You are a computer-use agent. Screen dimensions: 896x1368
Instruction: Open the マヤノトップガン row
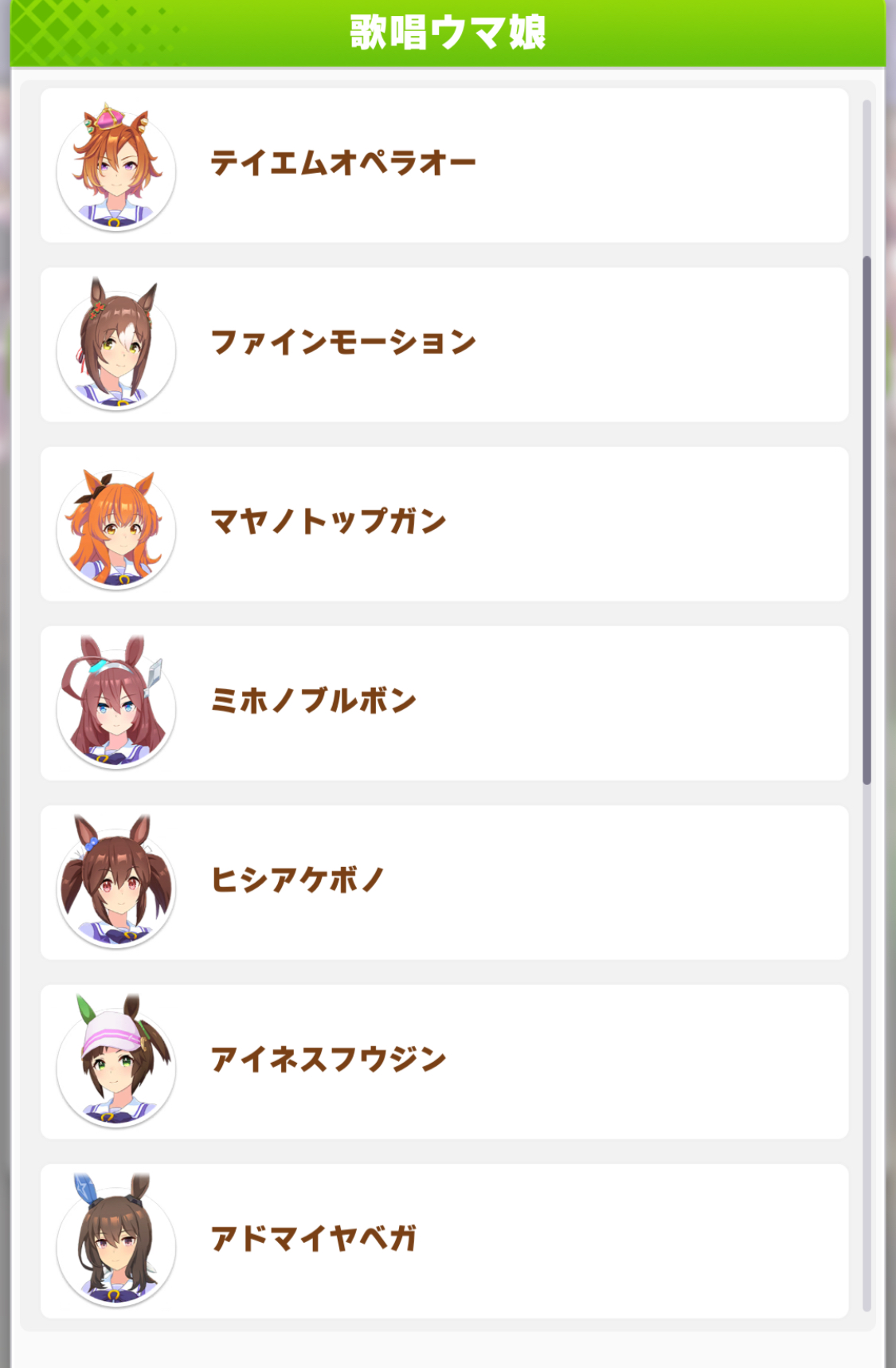(444, 523)
